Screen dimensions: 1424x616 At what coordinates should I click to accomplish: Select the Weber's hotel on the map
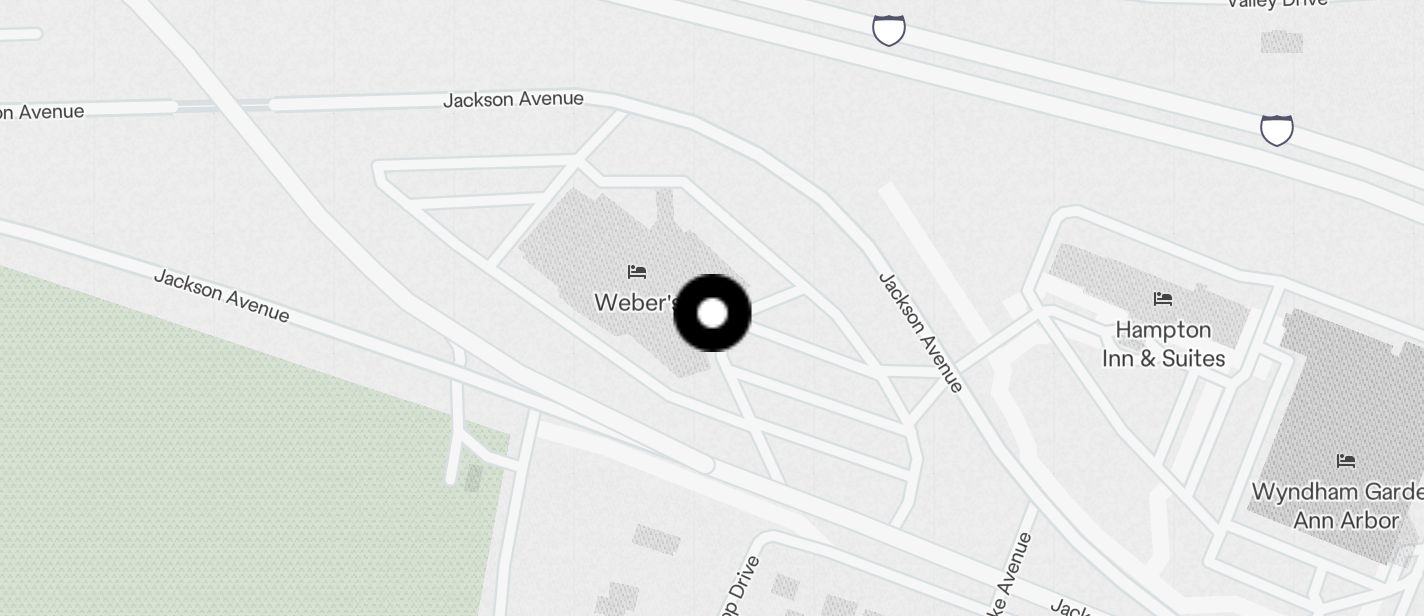(x=637, y=272)
